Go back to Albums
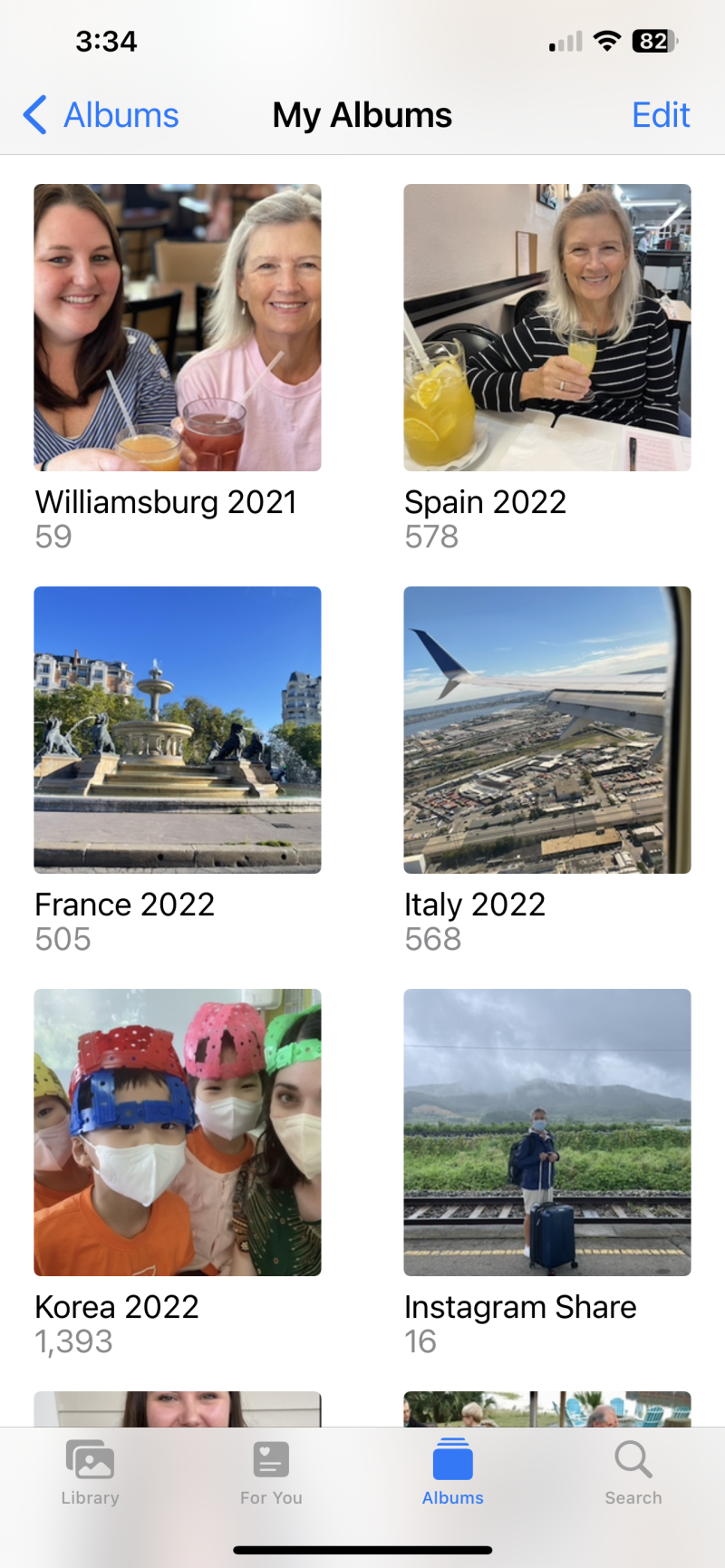This screenshot has height=1568, width=725. (101, 115)
